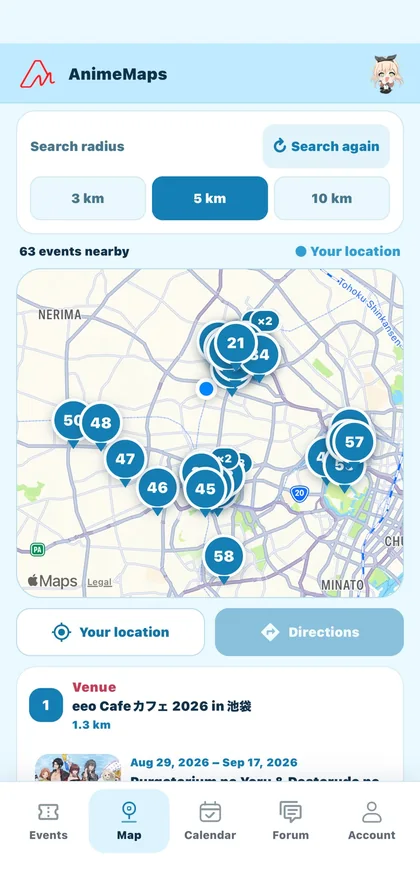
Task: Set search radius to 3 km
Action: (88, 199)
